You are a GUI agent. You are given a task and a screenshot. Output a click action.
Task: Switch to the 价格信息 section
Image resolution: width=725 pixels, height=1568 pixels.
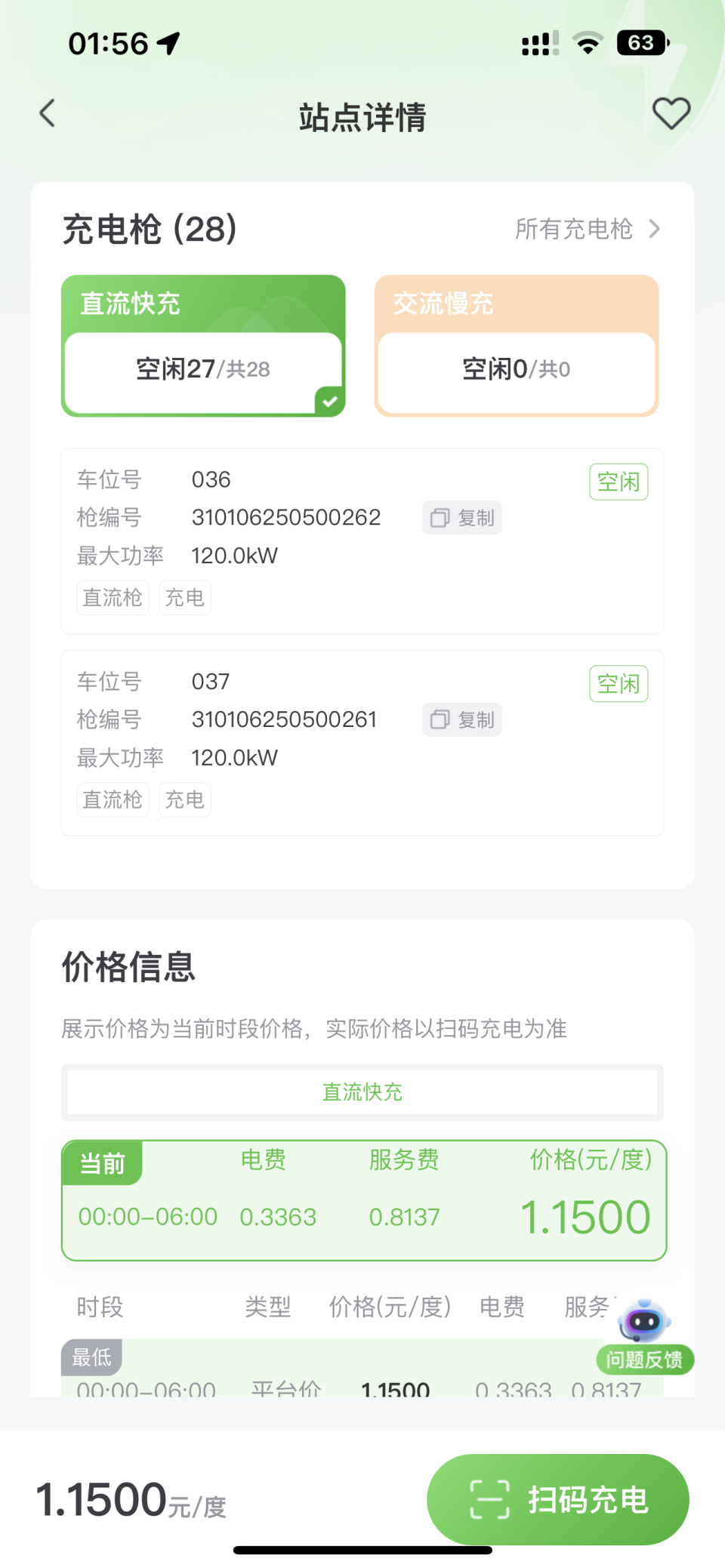[128, 969]
